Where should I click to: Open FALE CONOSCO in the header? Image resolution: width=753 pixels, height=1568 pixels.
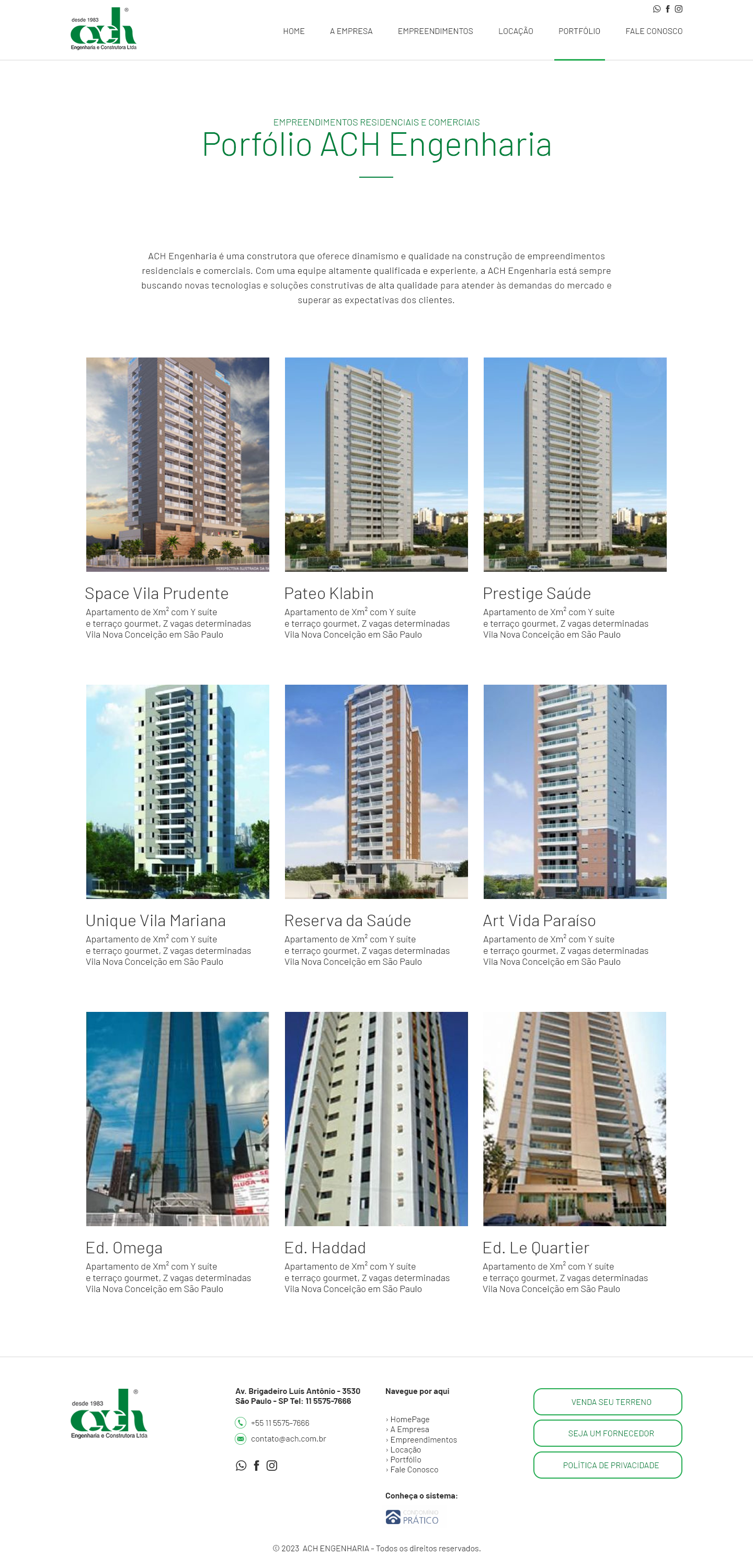653,31
